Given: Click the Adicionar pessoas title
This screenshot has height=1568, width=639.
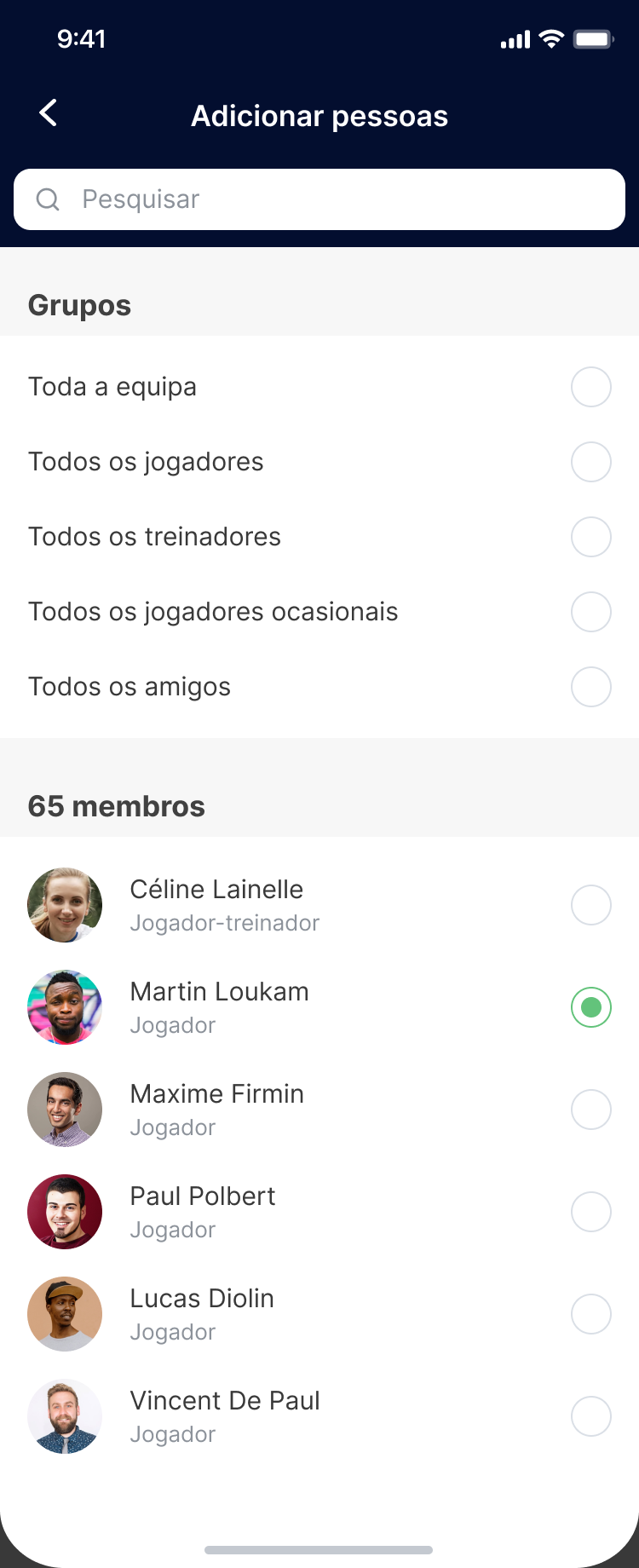Looking at the screenshot, I should tap(319, 116).
